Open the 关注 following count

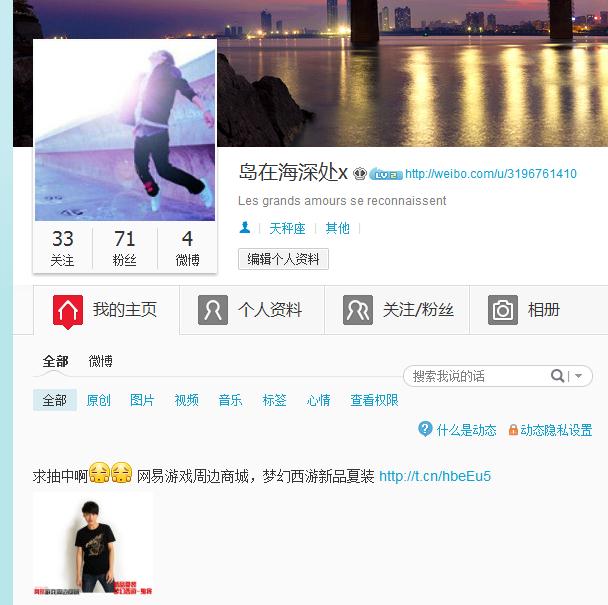[62, 248]
